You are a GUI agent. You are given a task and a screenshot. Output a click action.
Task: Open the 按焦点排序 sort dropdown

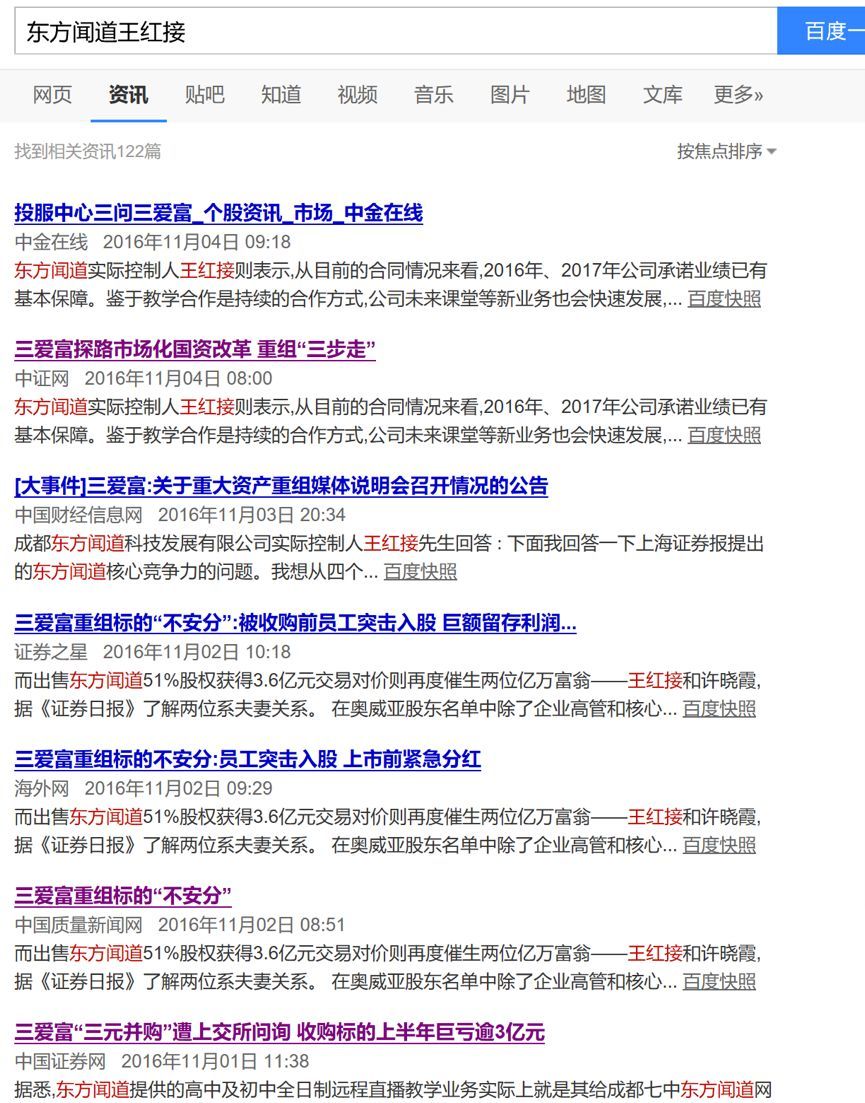[726, 152]
